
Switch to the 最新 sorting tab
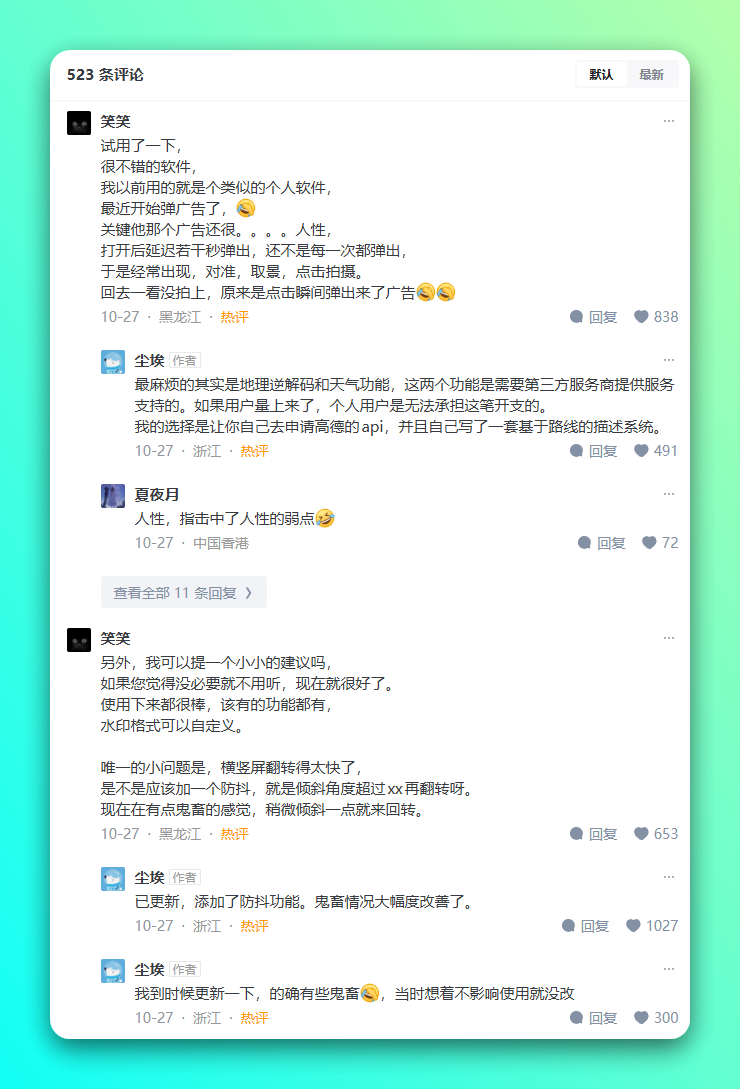652,75
